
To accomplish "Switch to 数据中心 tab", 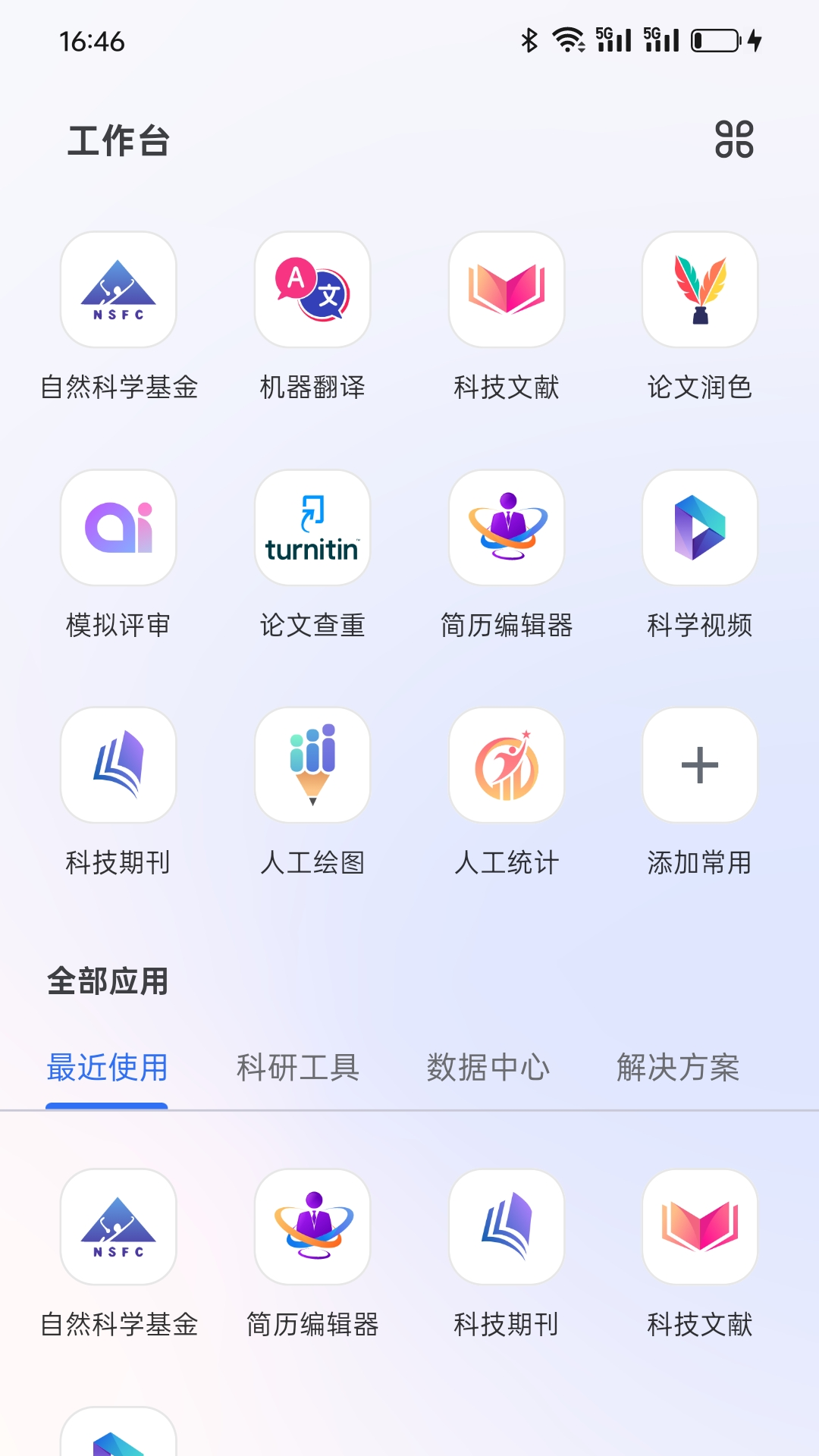I will pos(488,1068).
